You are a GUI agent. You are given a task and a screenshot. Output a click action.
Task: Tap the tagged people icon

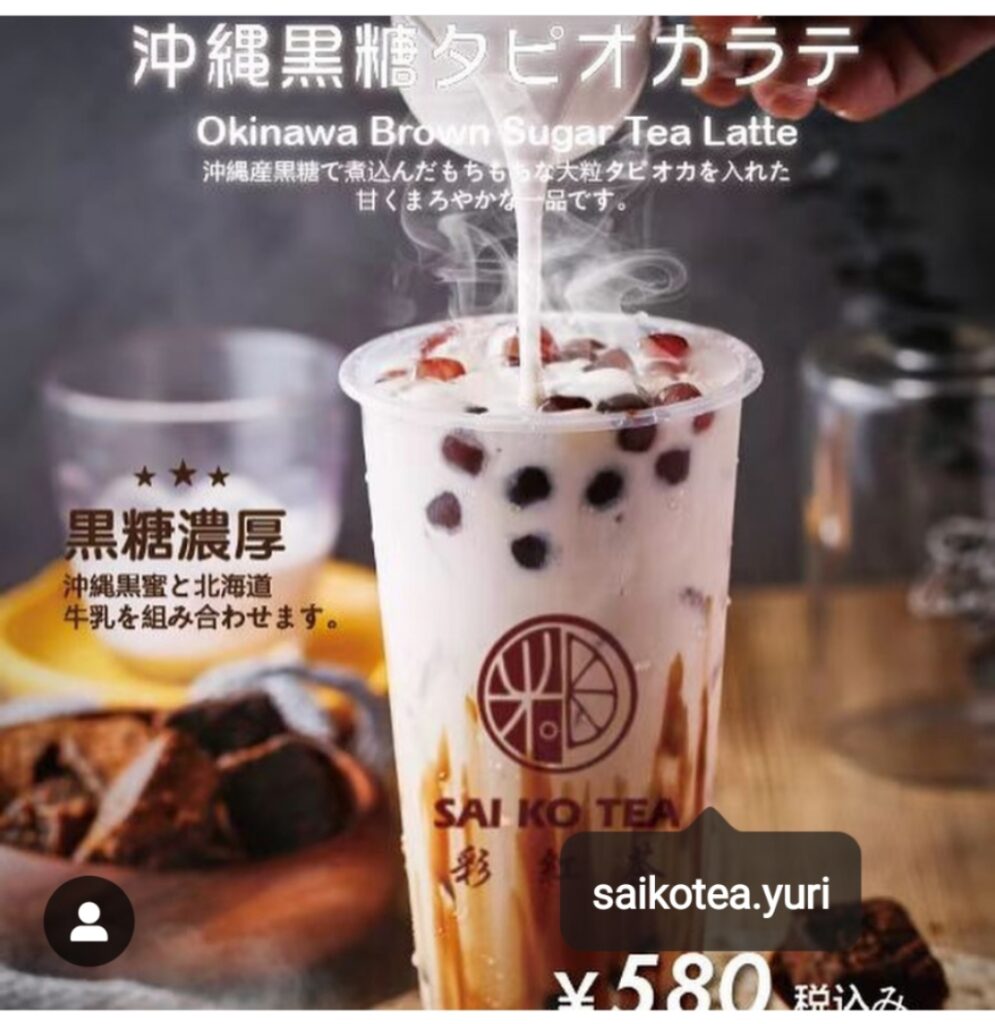coord(89,921)
